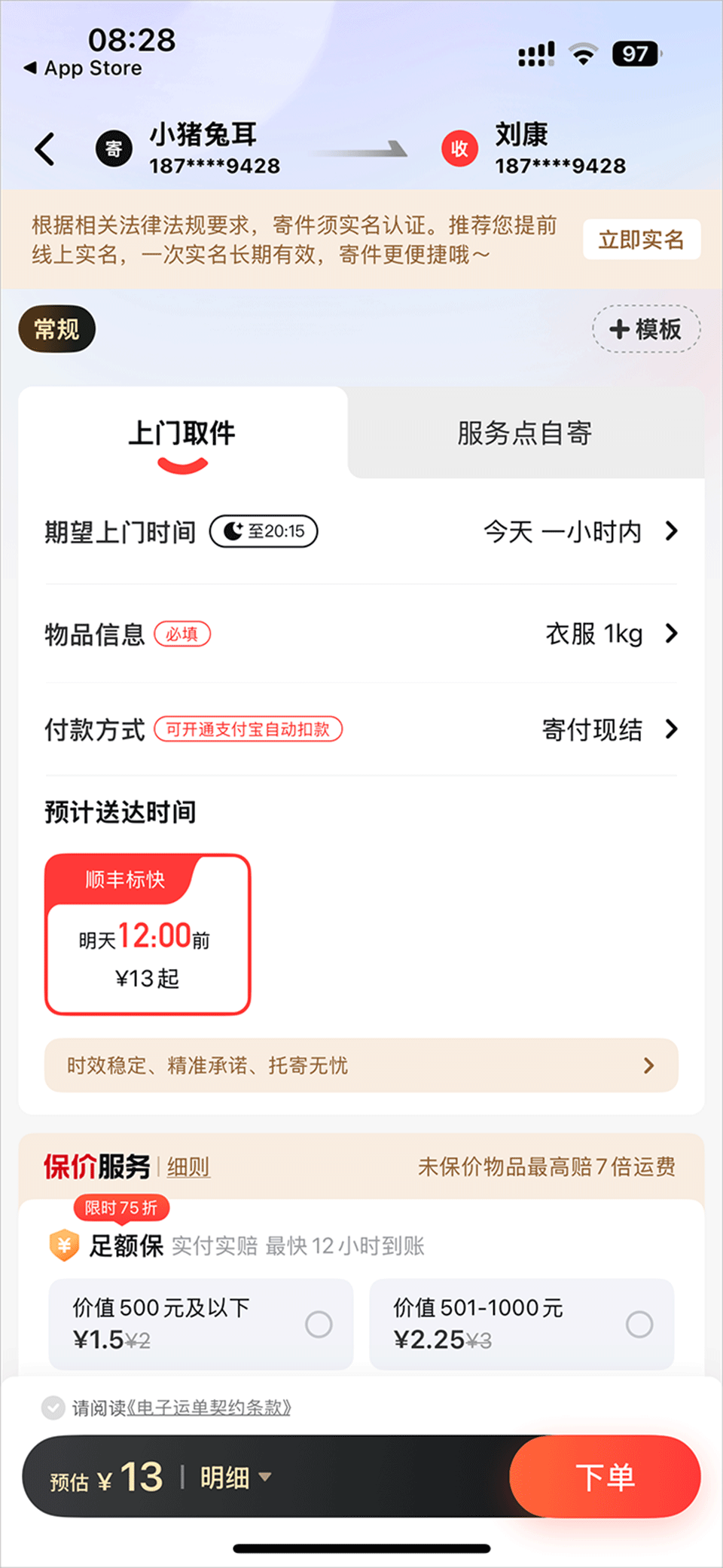Add a 模板 template
723x1568 pixels.
(646, 329)
